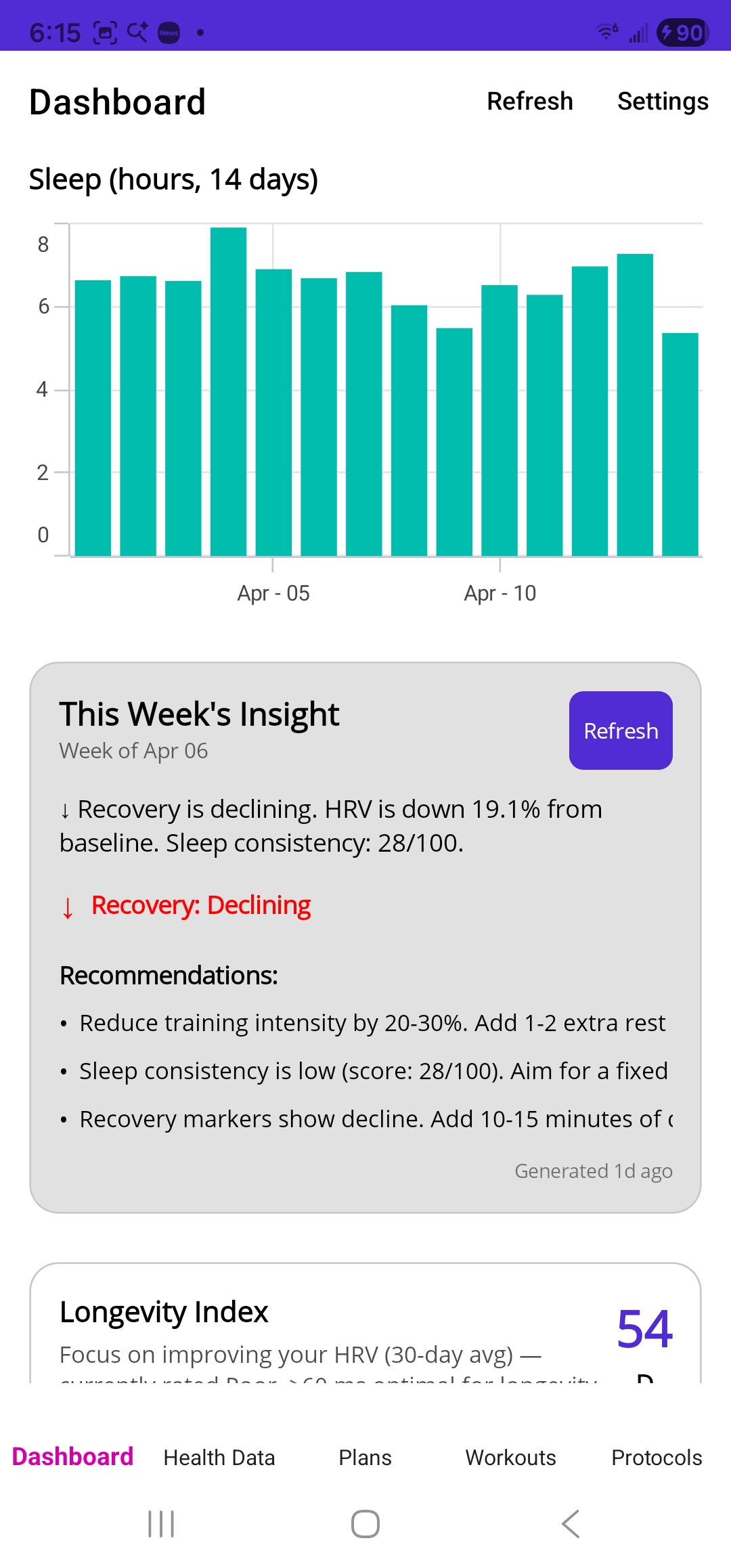Image resolution: width=731 pixels, height=1568 pixels.
Task: Tap the Wi-Fi 6 indicator
Action: tap(604, 30)
